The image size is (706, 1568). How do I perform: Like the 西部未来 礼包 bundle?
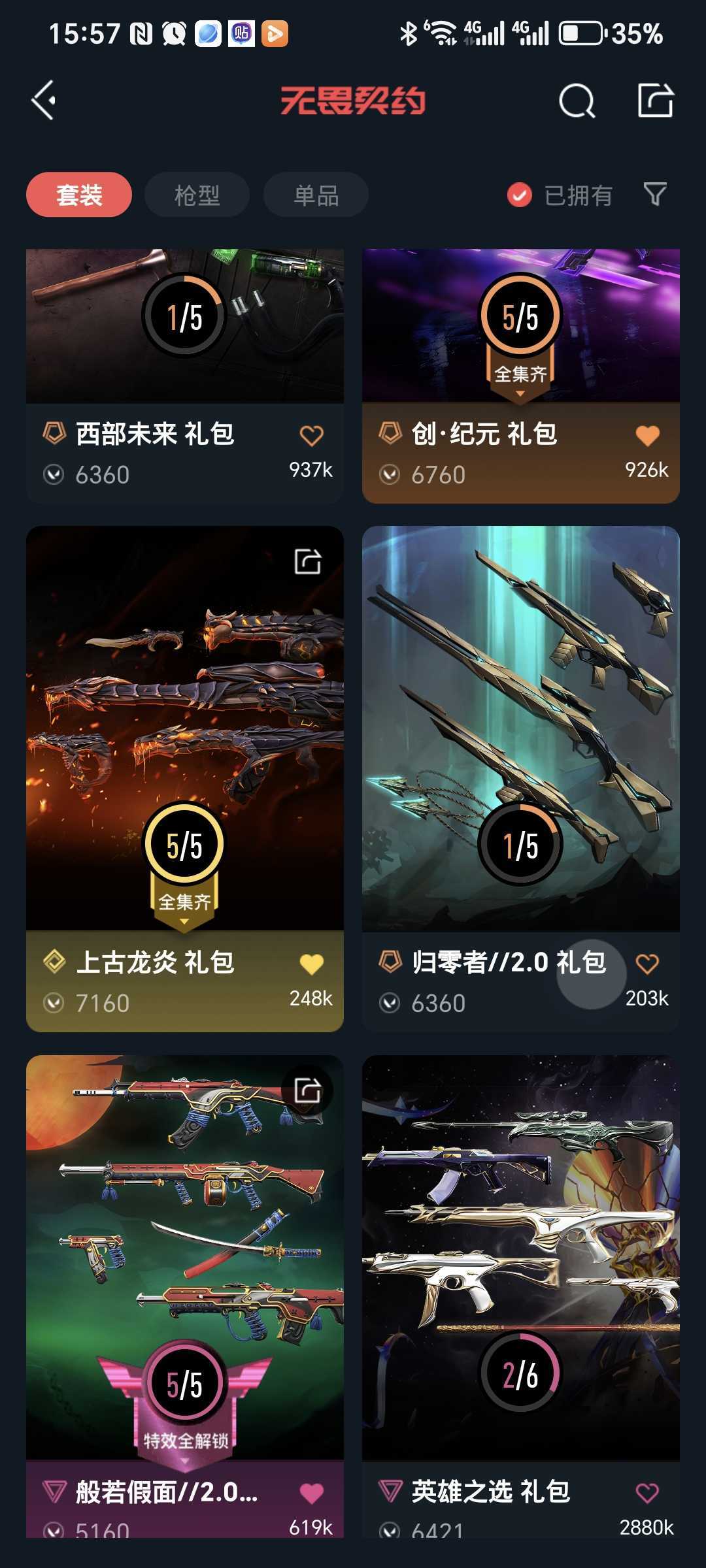coord(312,436)
